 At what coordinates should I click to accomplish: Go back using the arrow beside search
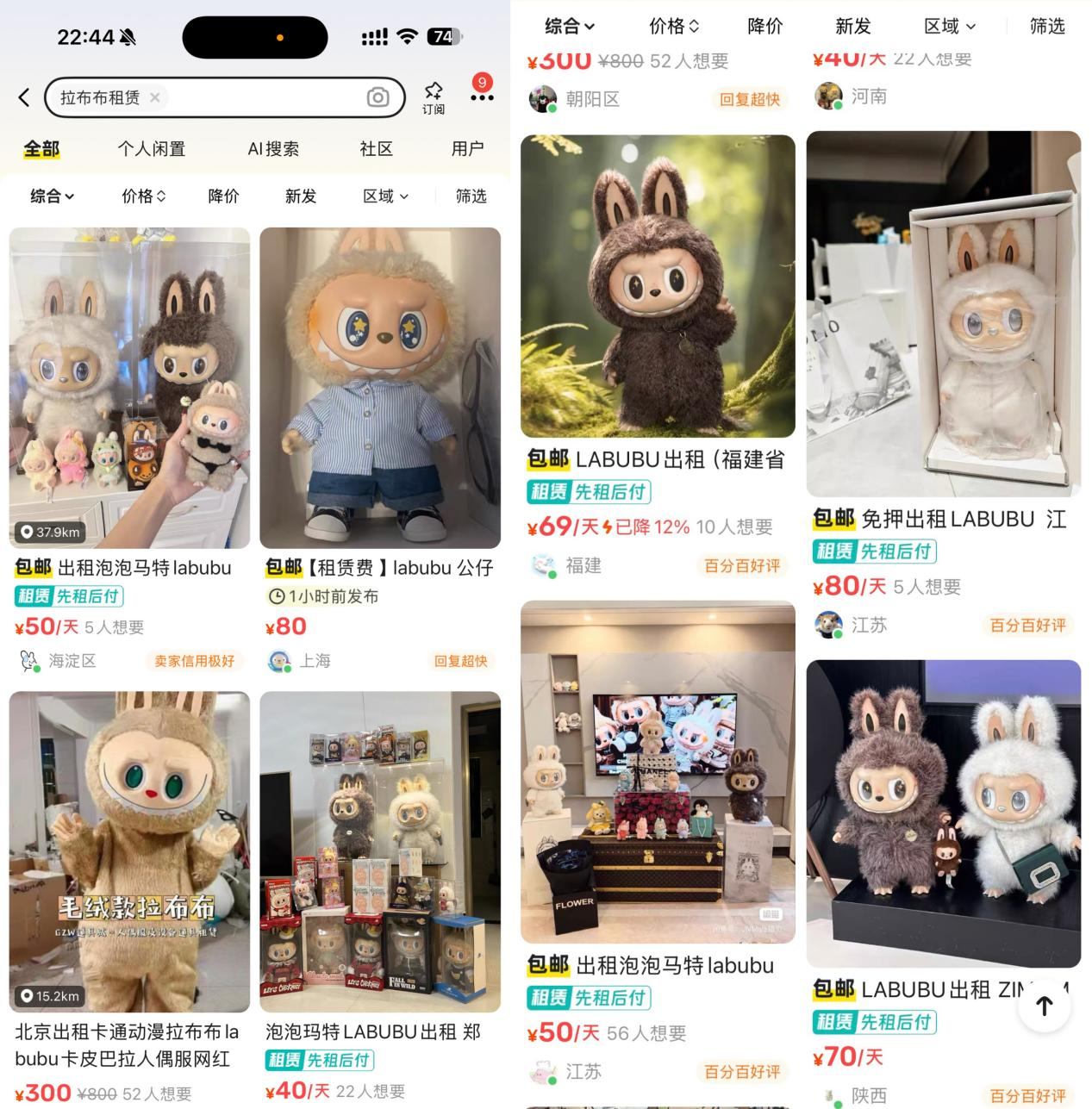[24, 97]
